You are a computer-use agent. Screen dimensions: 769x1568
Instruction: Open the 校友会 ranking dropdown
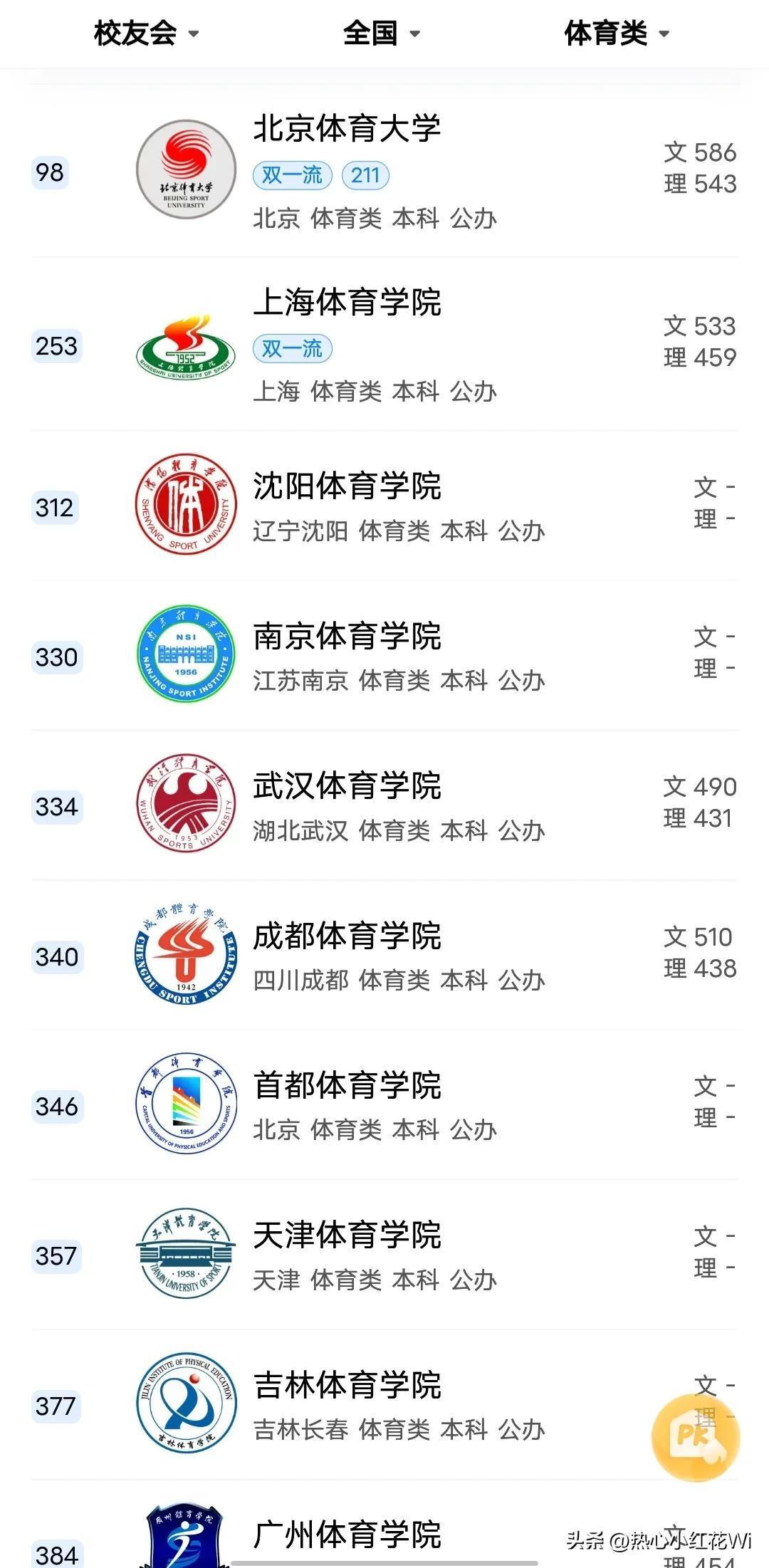pyautogui.click(x=146, y=33)
